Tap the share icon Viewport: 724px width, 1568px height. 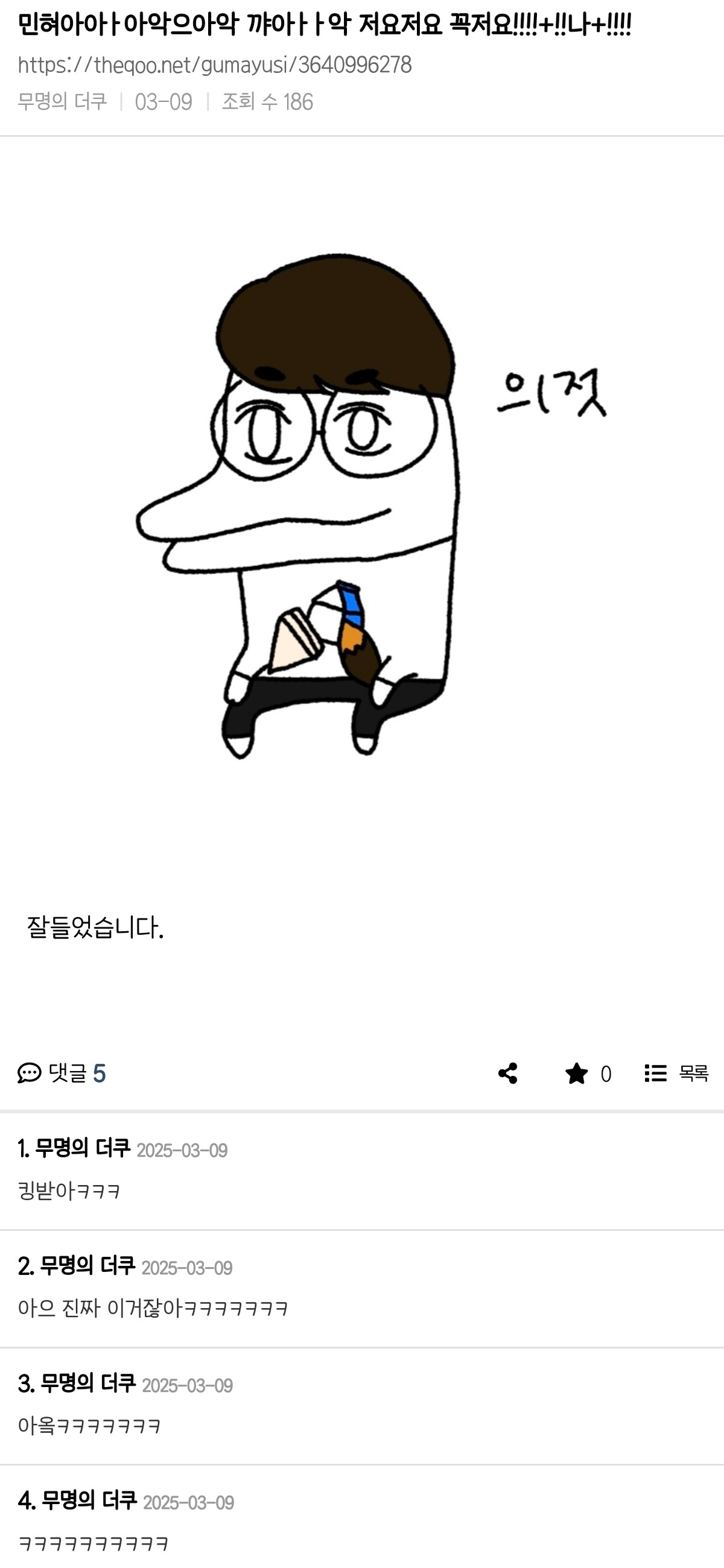pos(509,1073)
